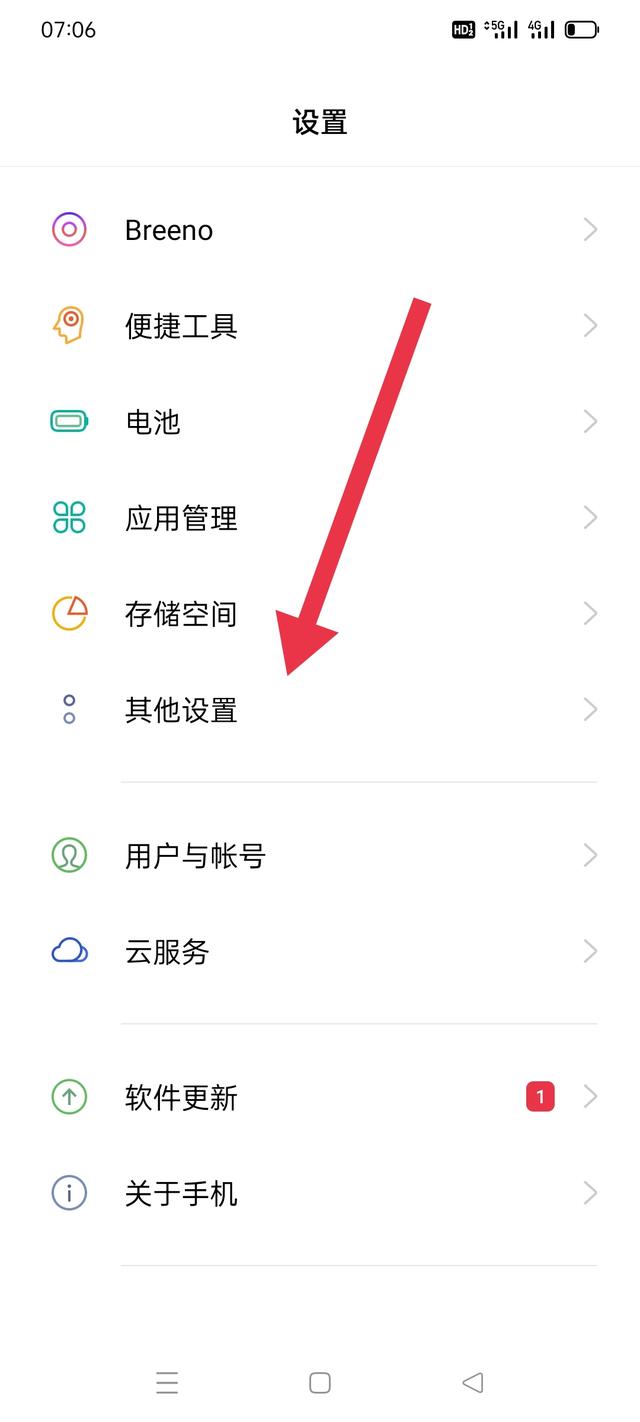Open 云服务 settings
640x1422 pixels.
click(x=320, y=952)
